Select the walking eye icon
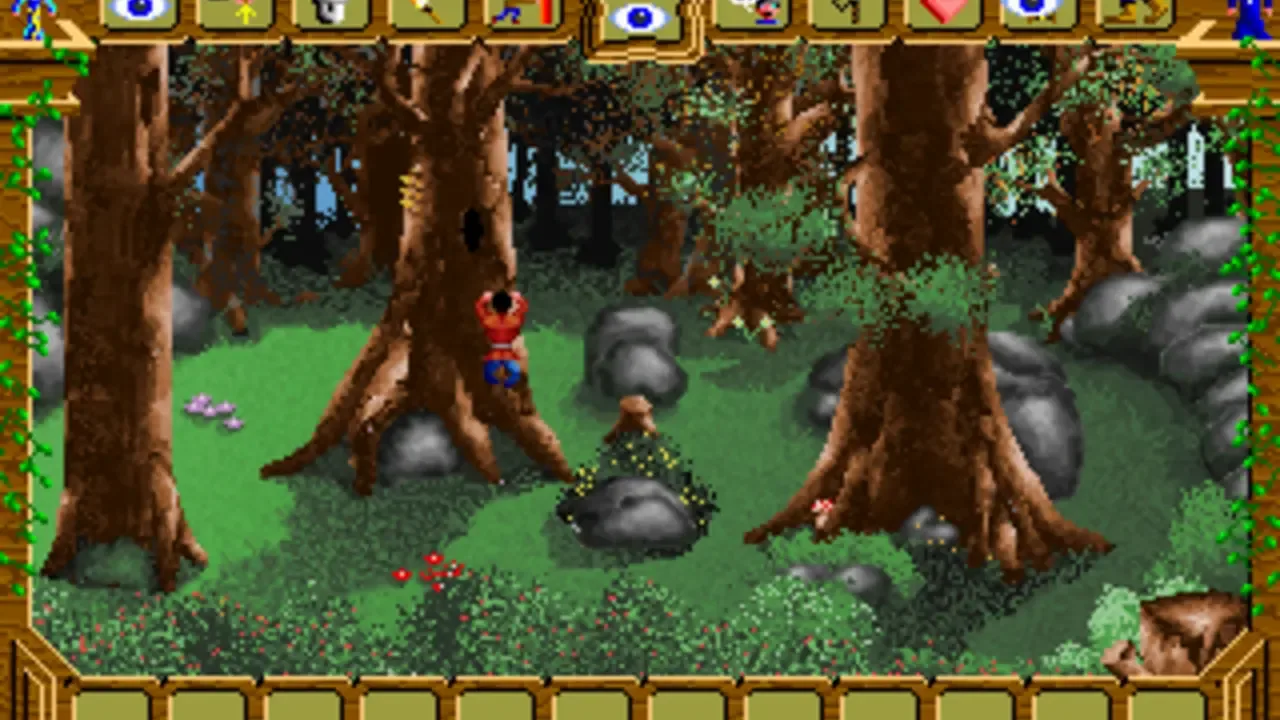This screenshot has height=720, width=1280. coord(1038,12)
